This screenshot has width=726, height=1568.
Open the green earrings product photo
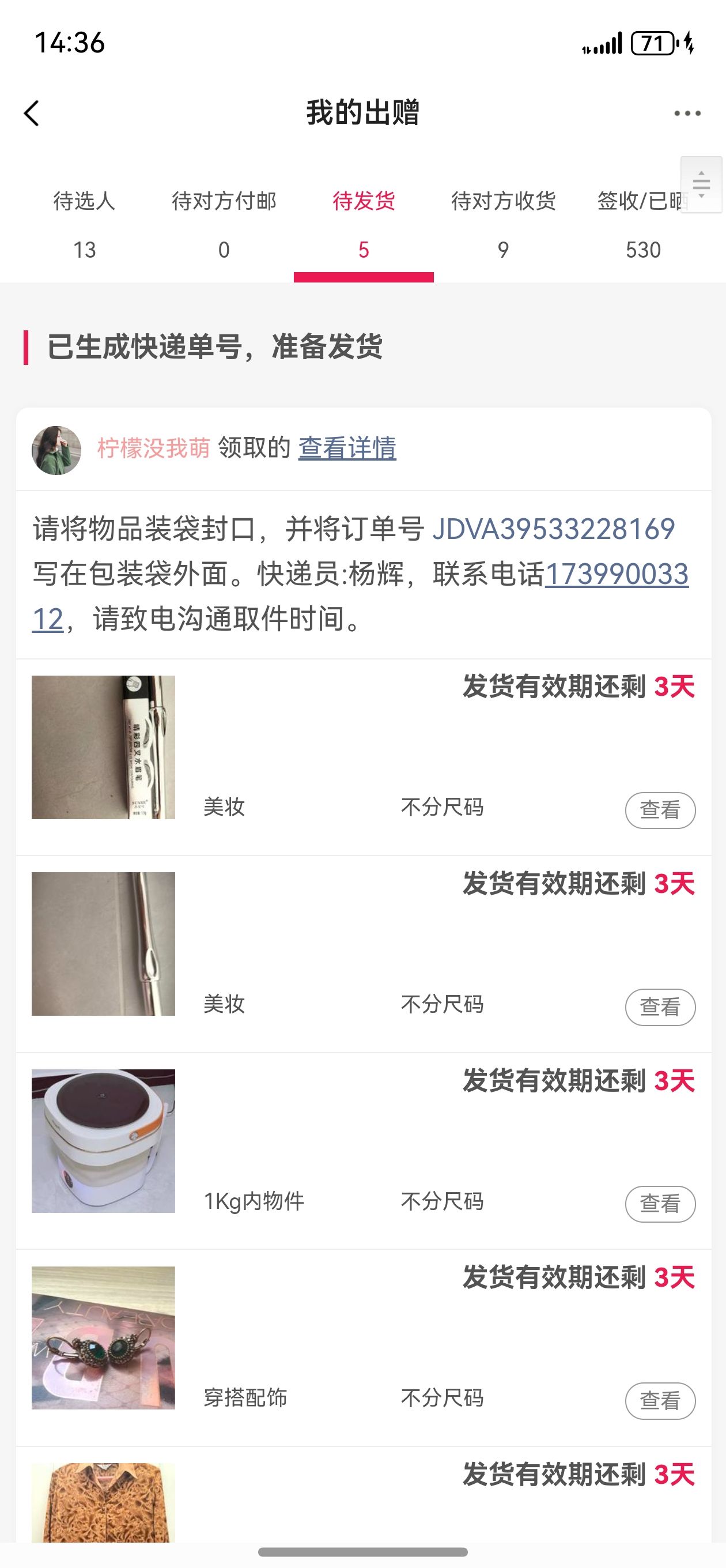pos(104,1338)
